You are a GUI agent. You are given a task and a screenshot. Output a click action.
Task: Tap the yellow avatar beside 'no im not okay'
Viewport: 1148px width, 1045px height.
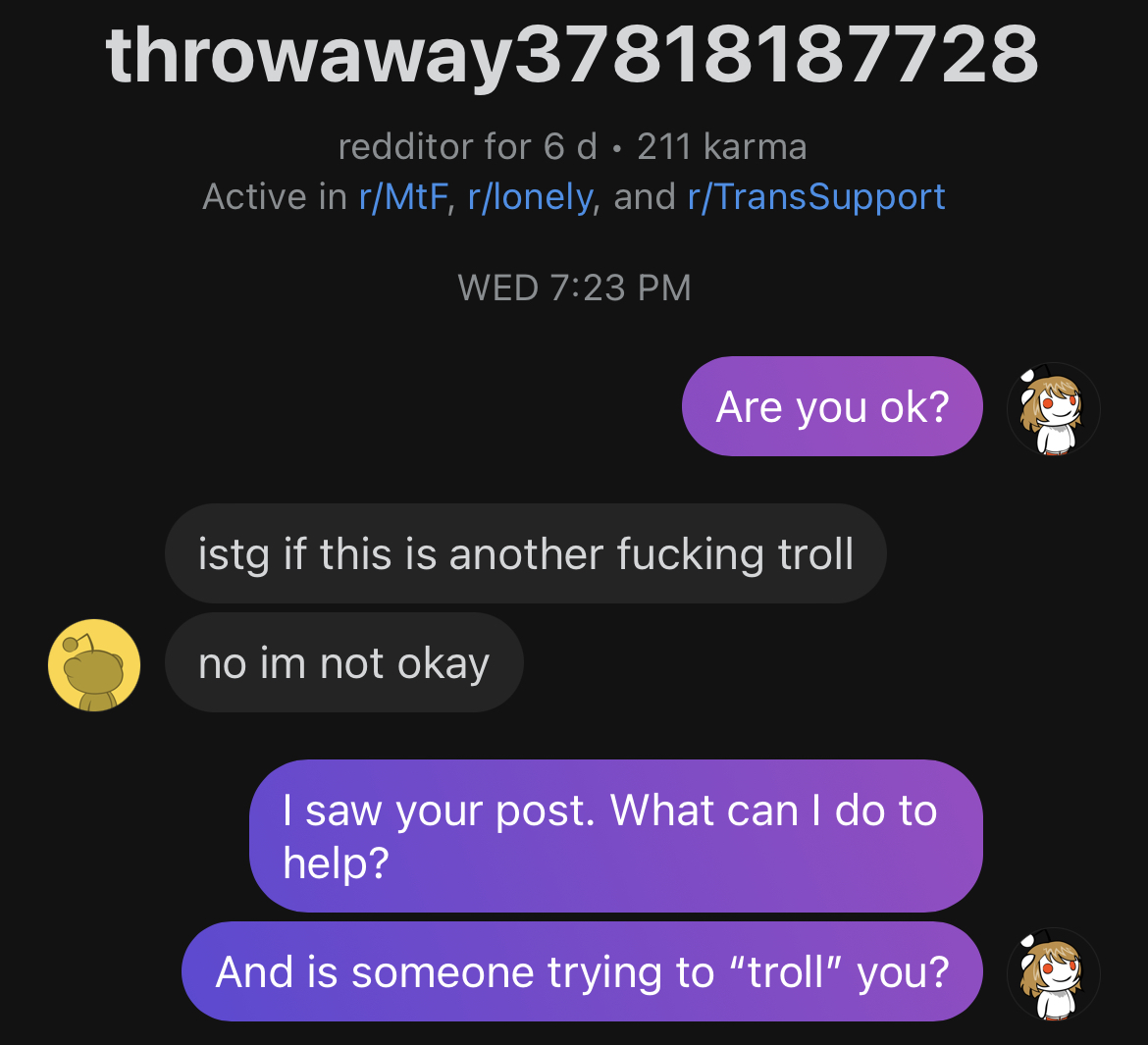pyautogui.click(x=94, y=664)
